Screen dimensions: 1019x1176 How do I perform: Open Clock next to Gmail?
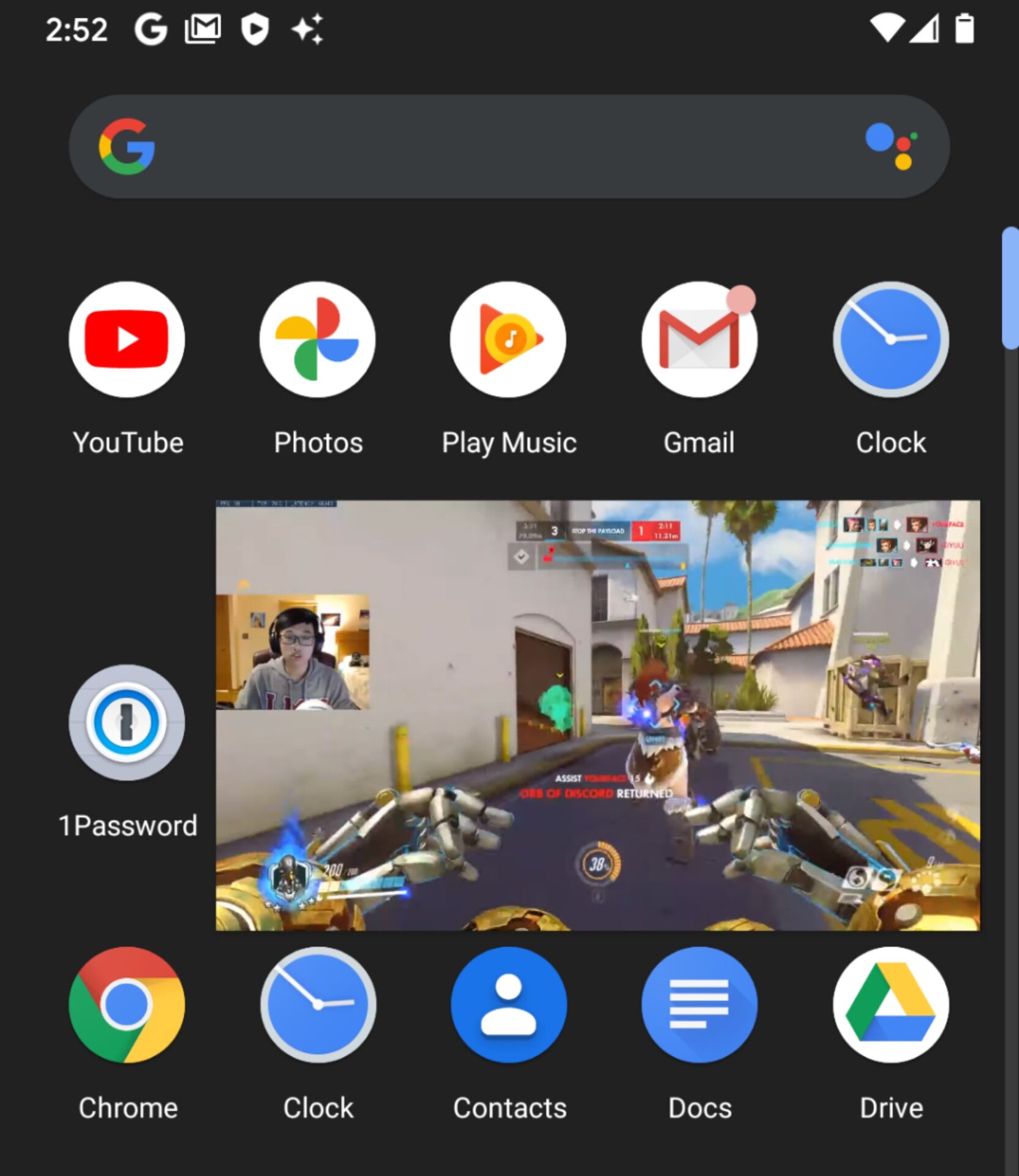[890, 339]
